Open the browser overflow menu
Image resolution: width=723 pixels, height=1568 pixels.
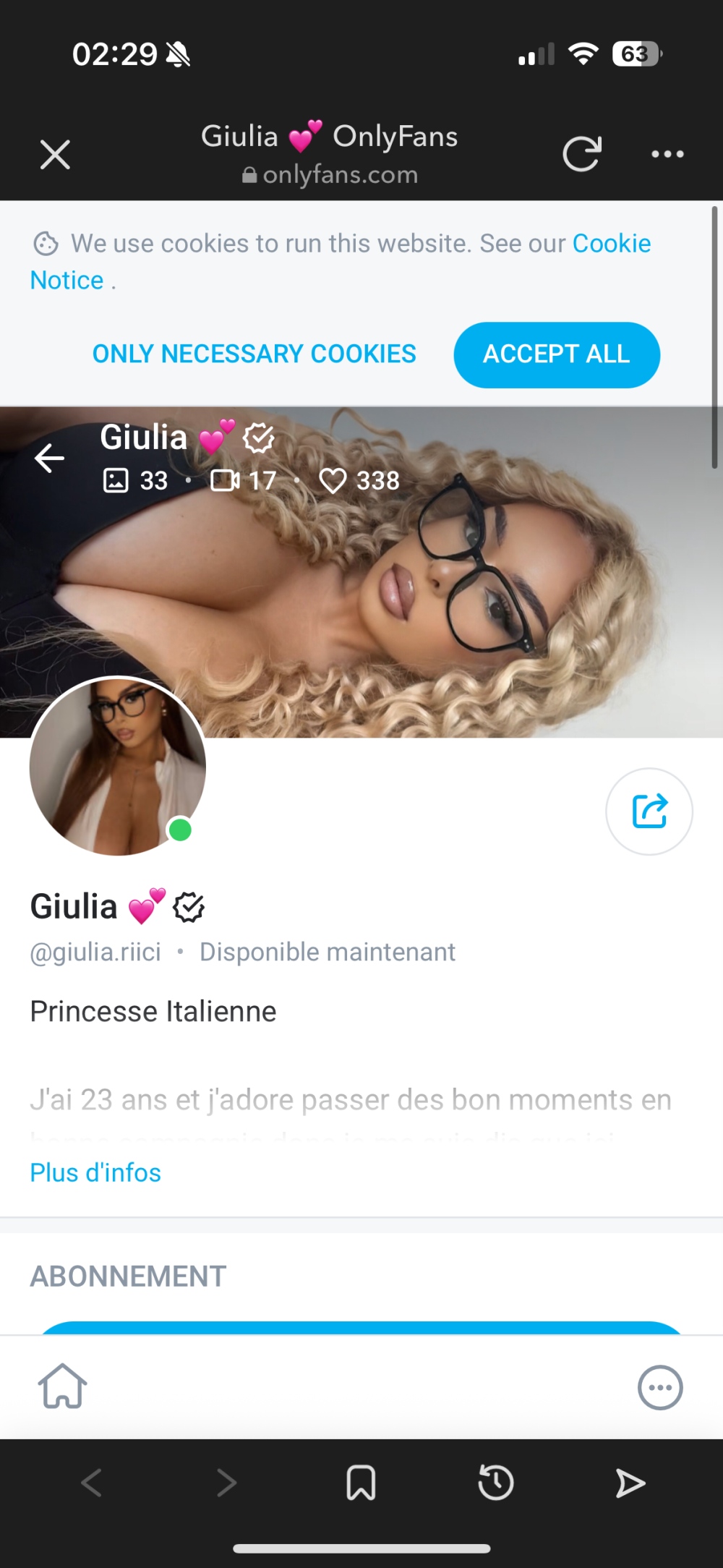[667, 154]
